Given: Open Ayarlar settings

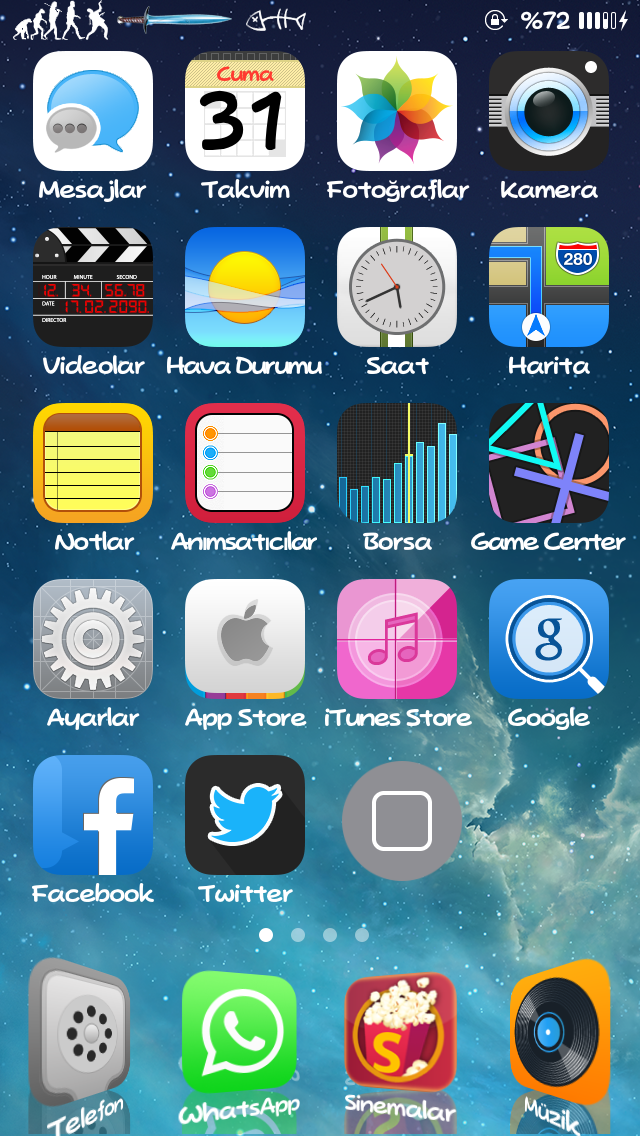Looking at the screenshot, I should (x=93, y=639).
